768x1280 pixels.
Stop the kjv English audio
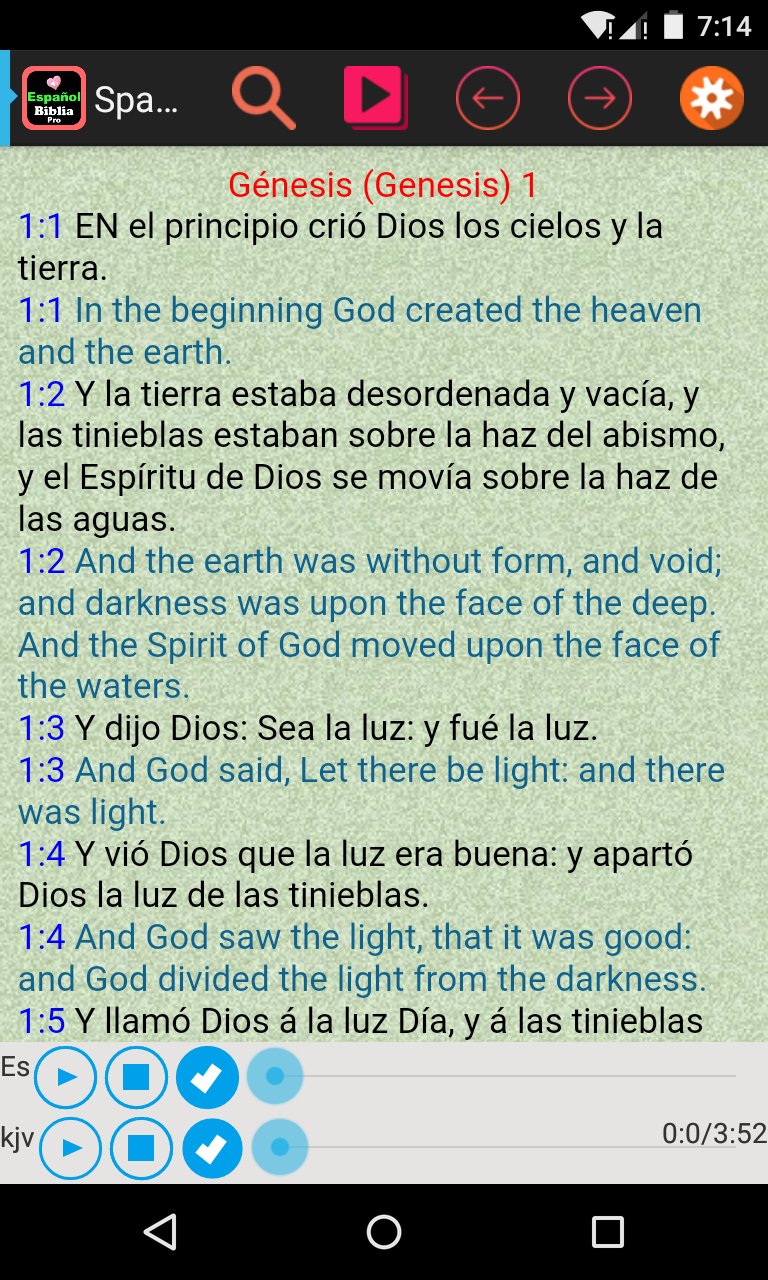pyautogui.click(x=141, y=1148)
